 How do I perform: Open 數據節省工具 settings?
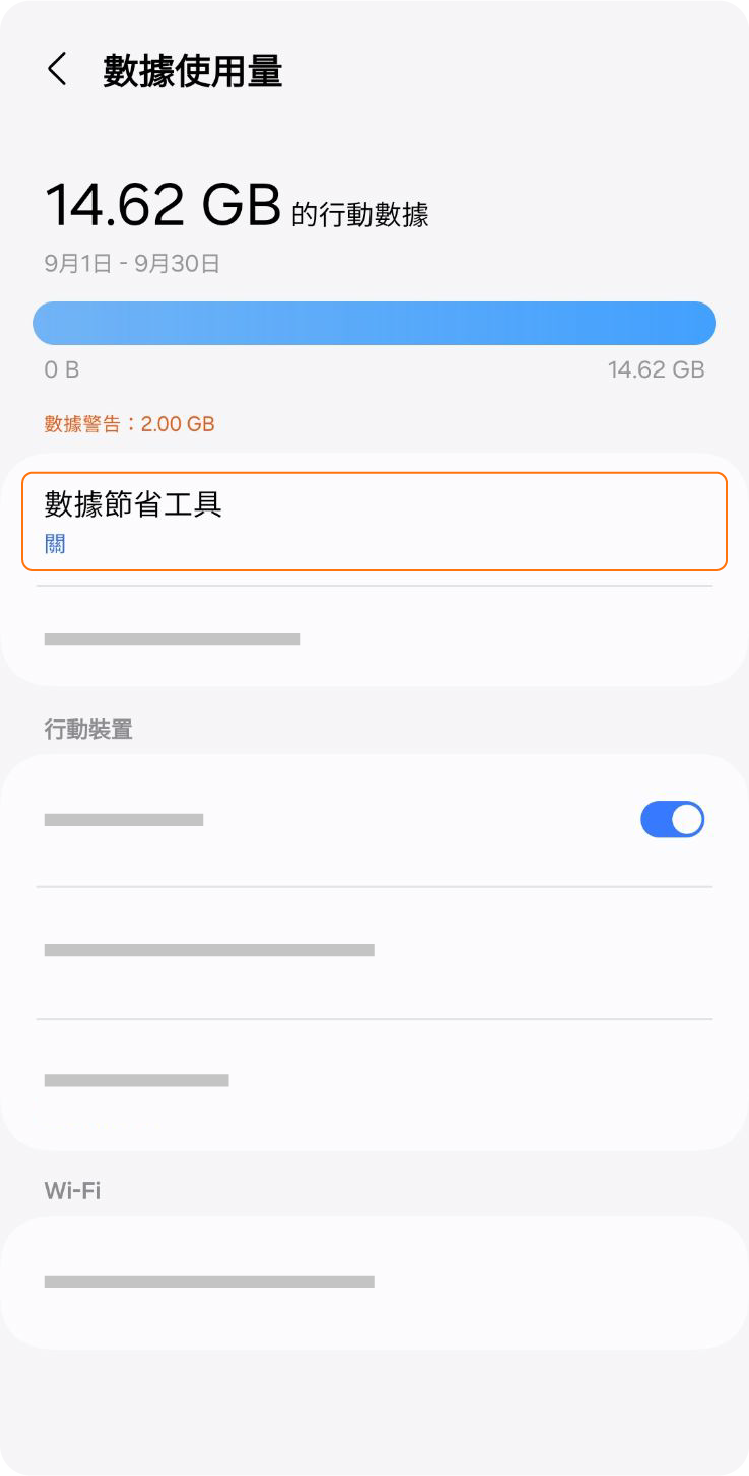[373, 521]
